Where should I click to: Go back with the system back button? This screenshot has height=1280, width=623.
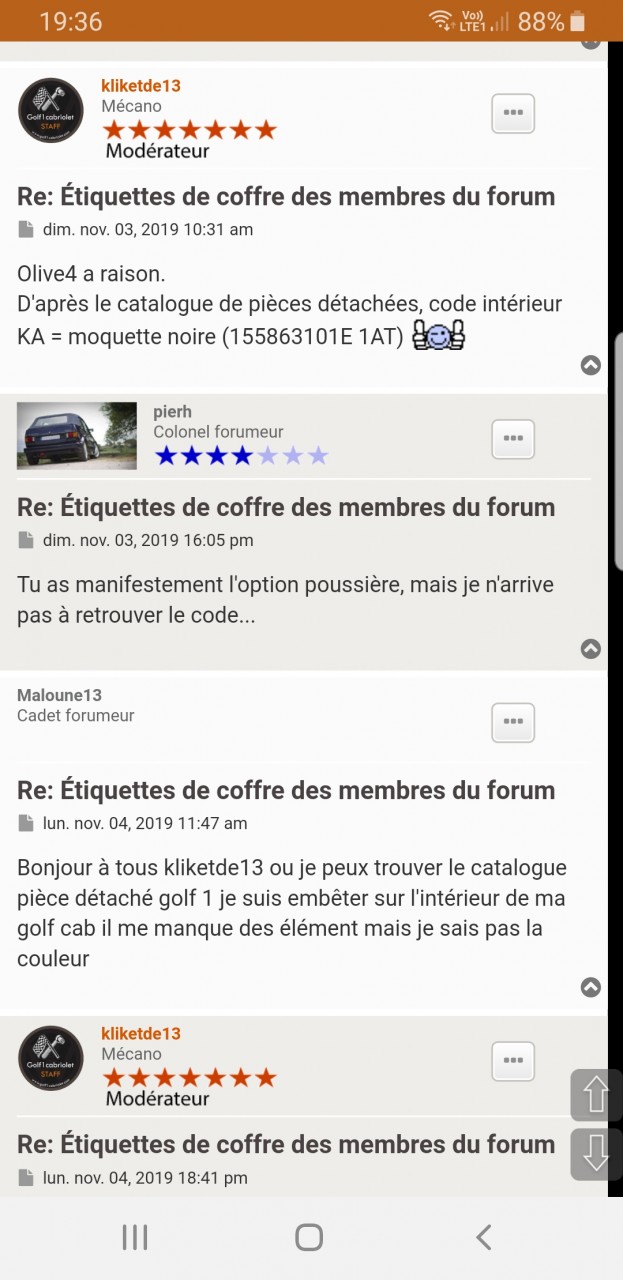[x=483, y=1237]
